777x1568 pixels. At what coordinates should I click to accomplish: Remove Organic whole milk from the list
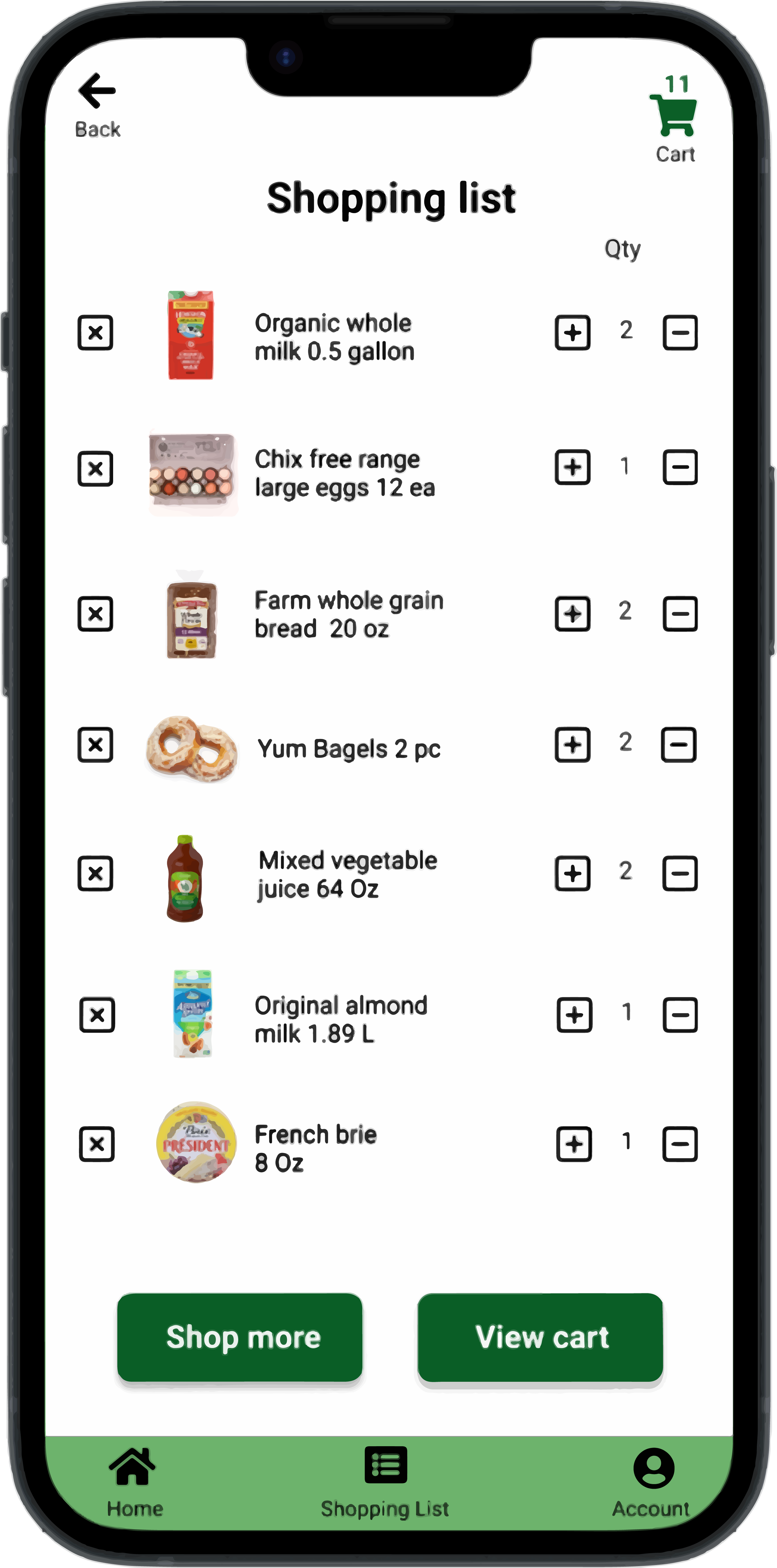[96, 333]
